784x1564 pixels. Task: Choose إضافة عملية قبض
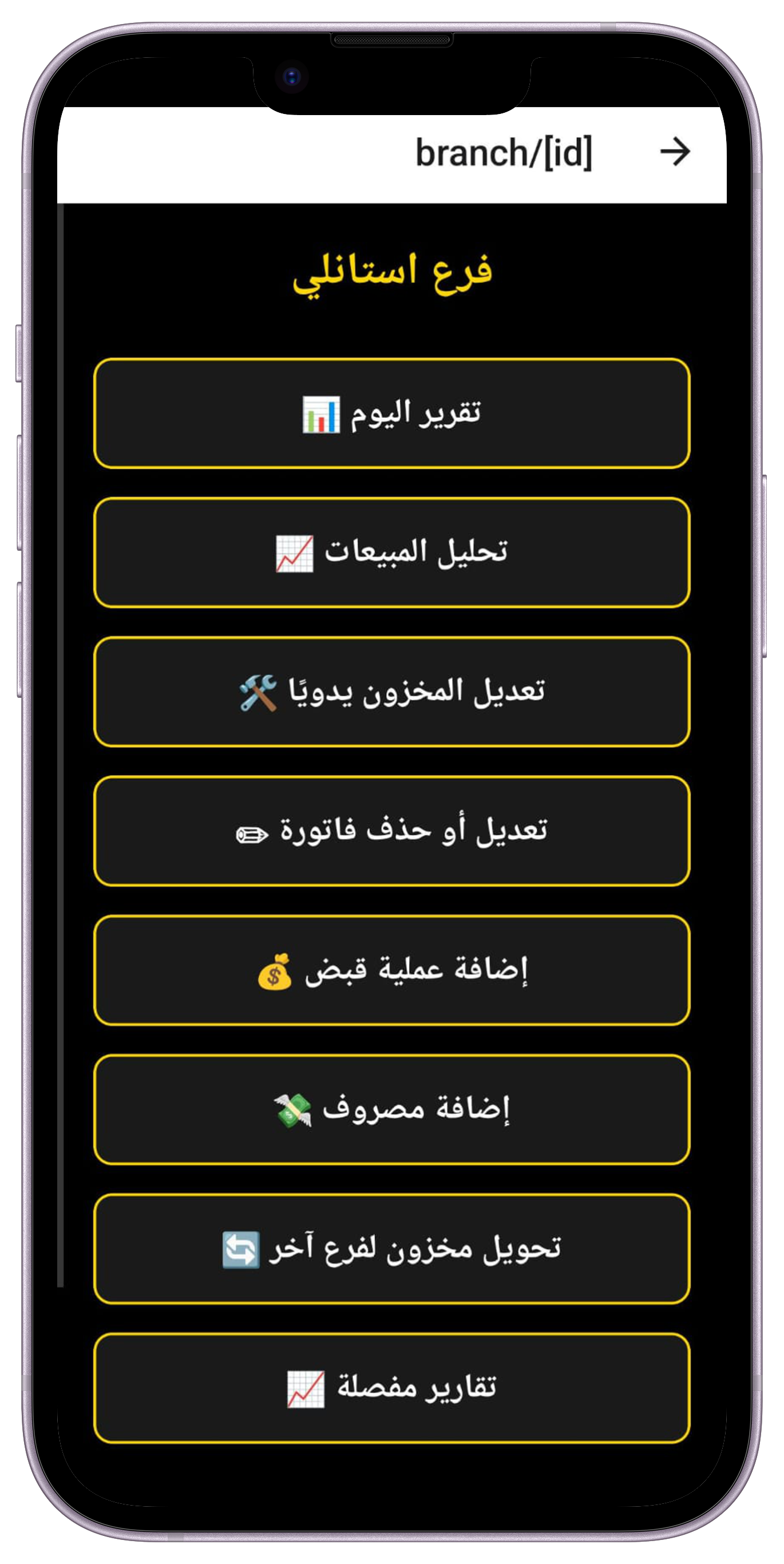[x=391, y=970]
